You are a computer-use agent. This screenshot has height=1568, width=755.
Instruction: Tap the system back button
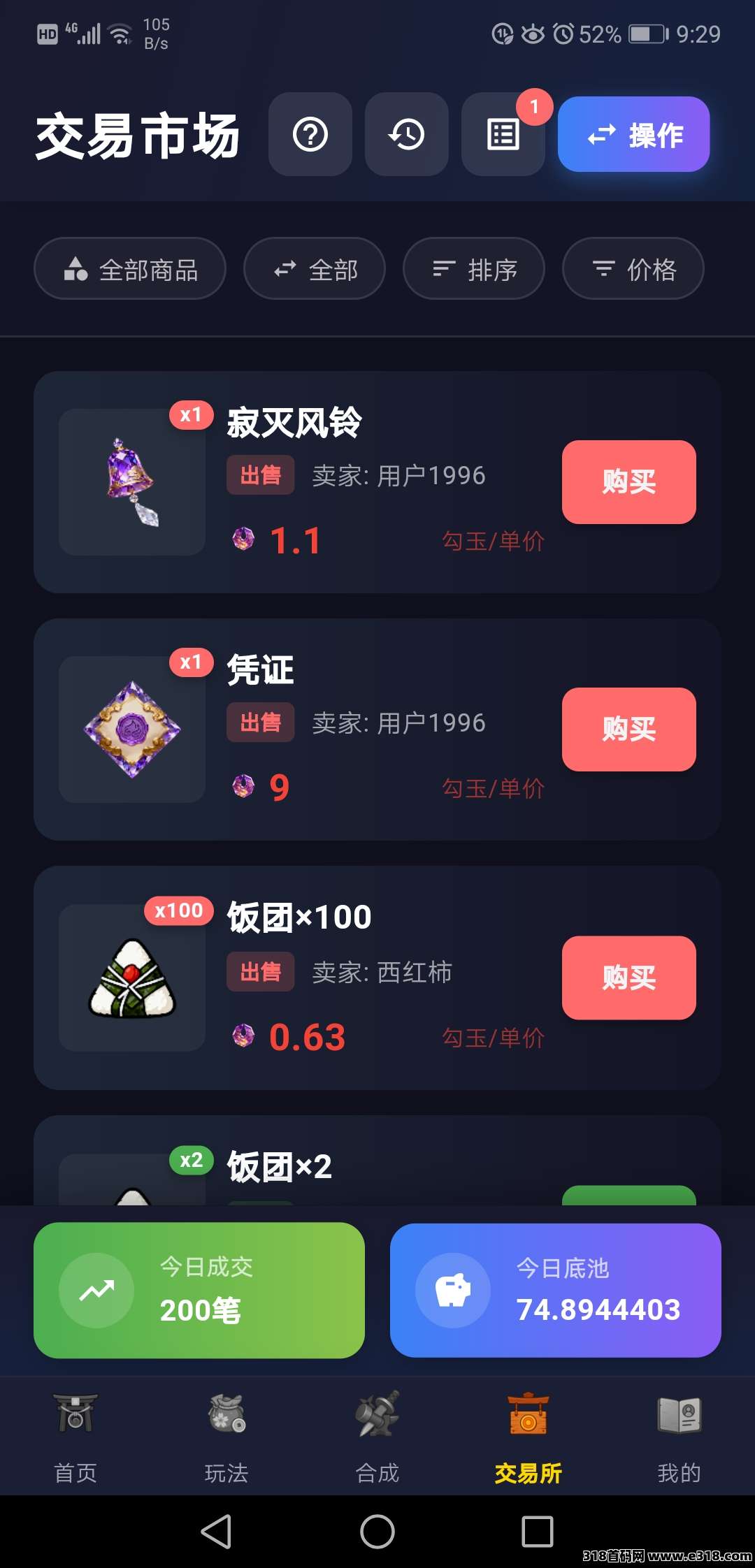[217, 1532]
